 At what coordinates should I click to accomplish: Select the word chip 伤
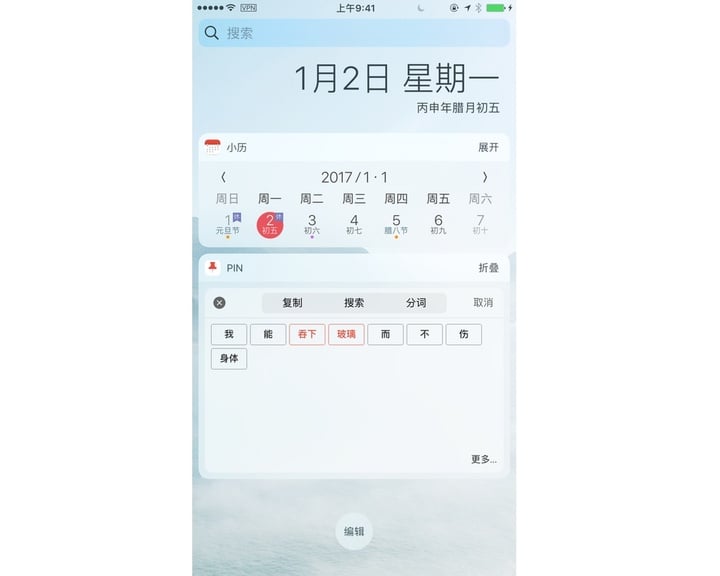click(x=463, y=334)
